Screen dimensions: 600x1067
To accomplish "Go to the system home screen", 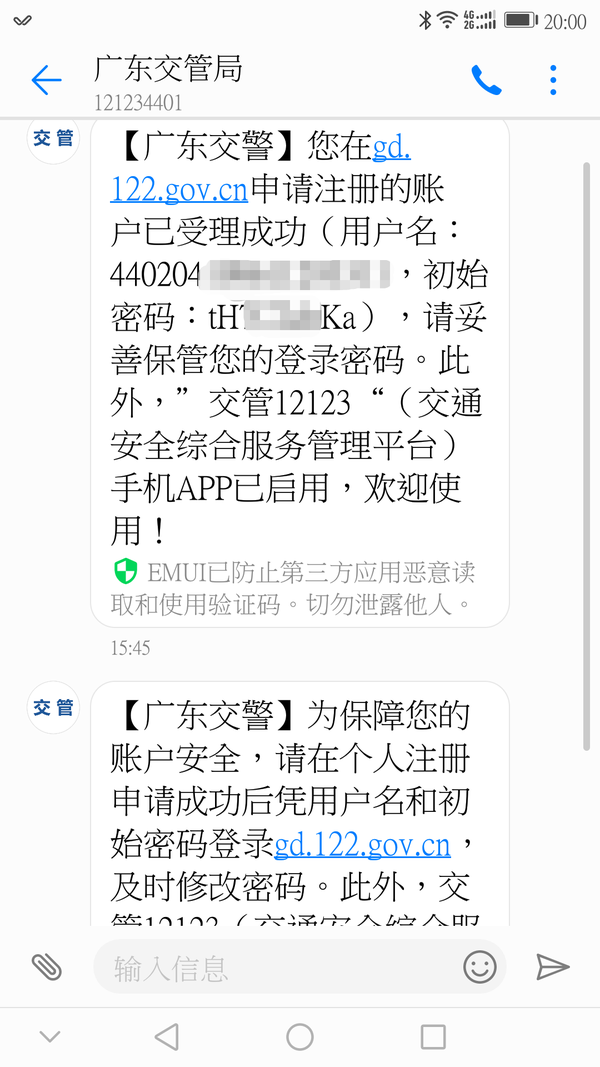I will pos(300,1037).
